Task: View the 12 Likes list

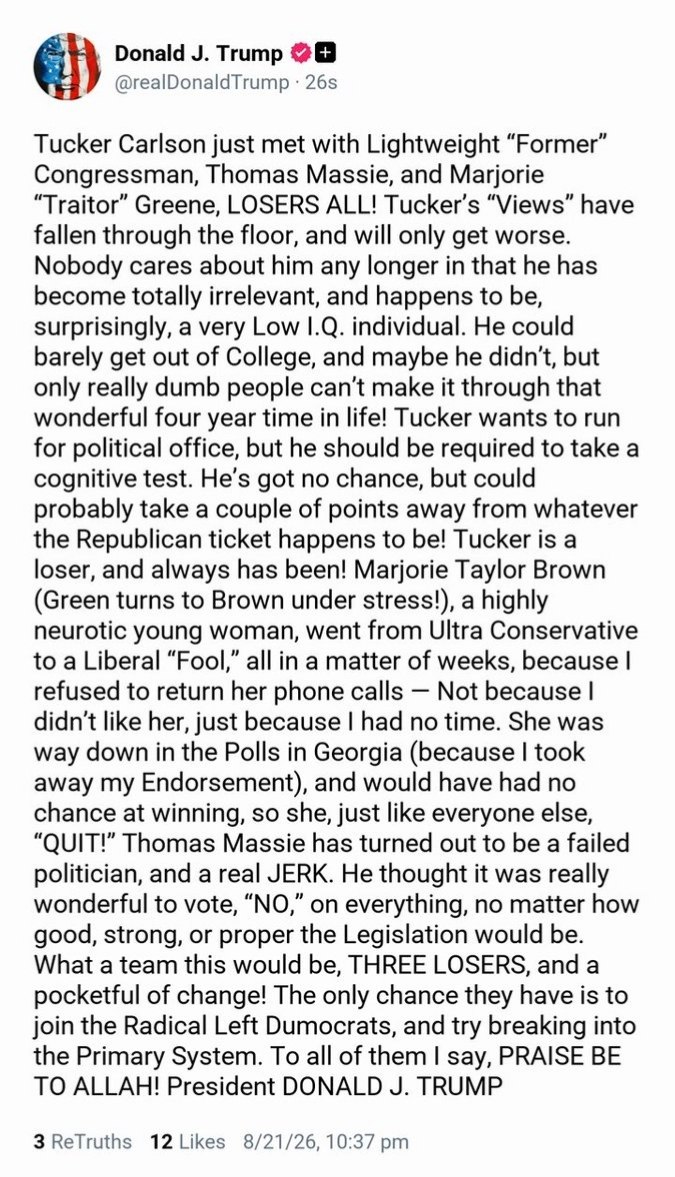Action: coord(188,1142)
